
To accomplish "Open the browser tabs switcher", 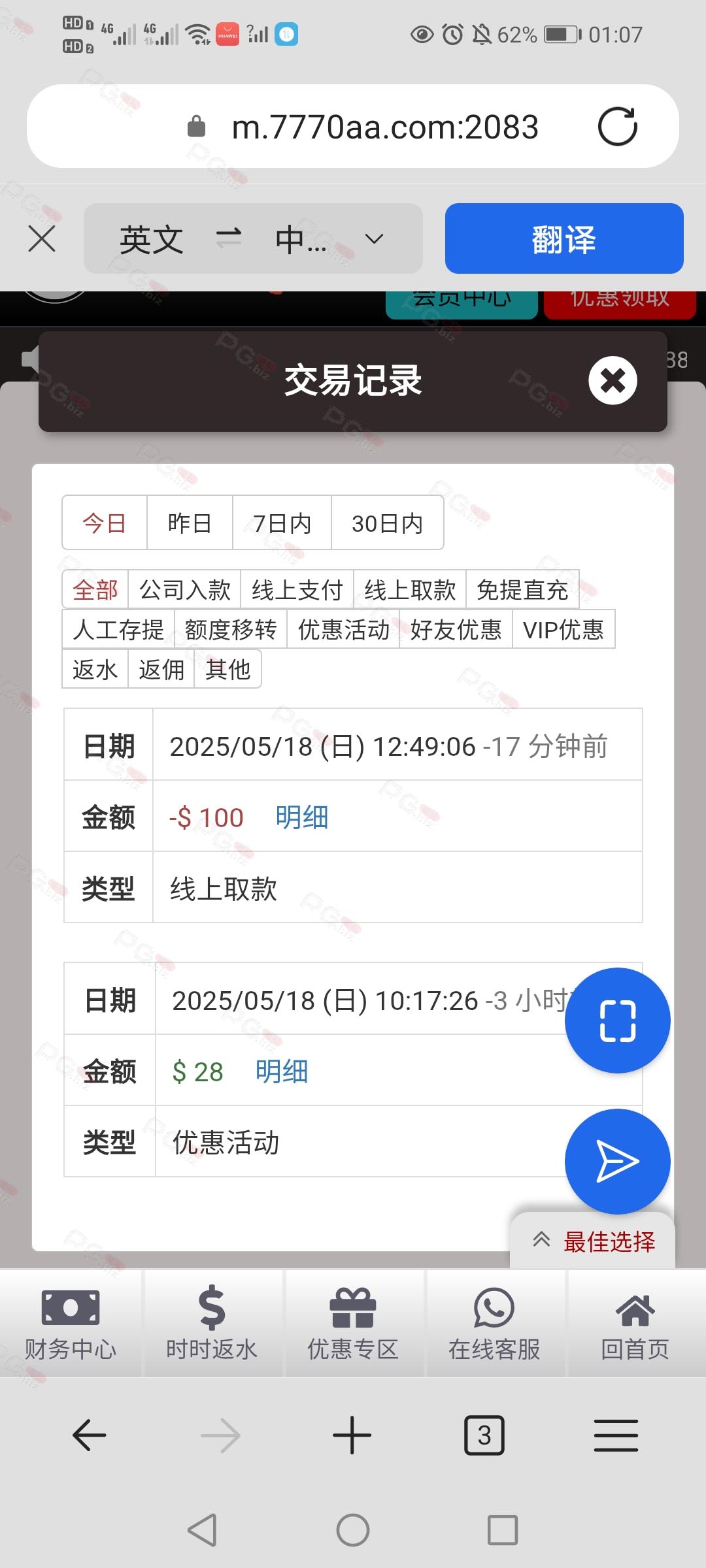I will coord(484,1435).
